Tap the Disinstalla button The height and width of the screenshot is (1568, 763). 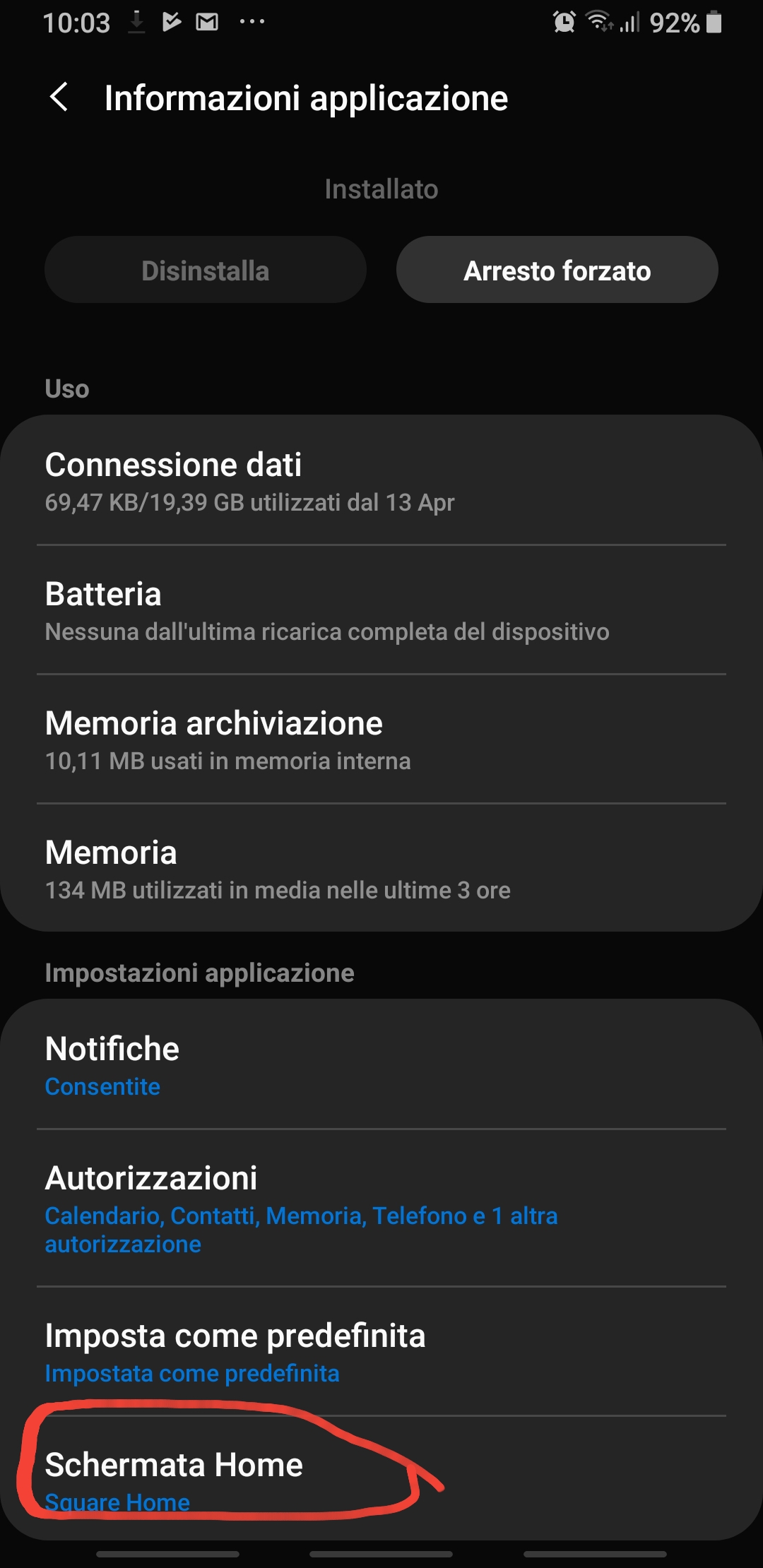(x=205, y=271)
